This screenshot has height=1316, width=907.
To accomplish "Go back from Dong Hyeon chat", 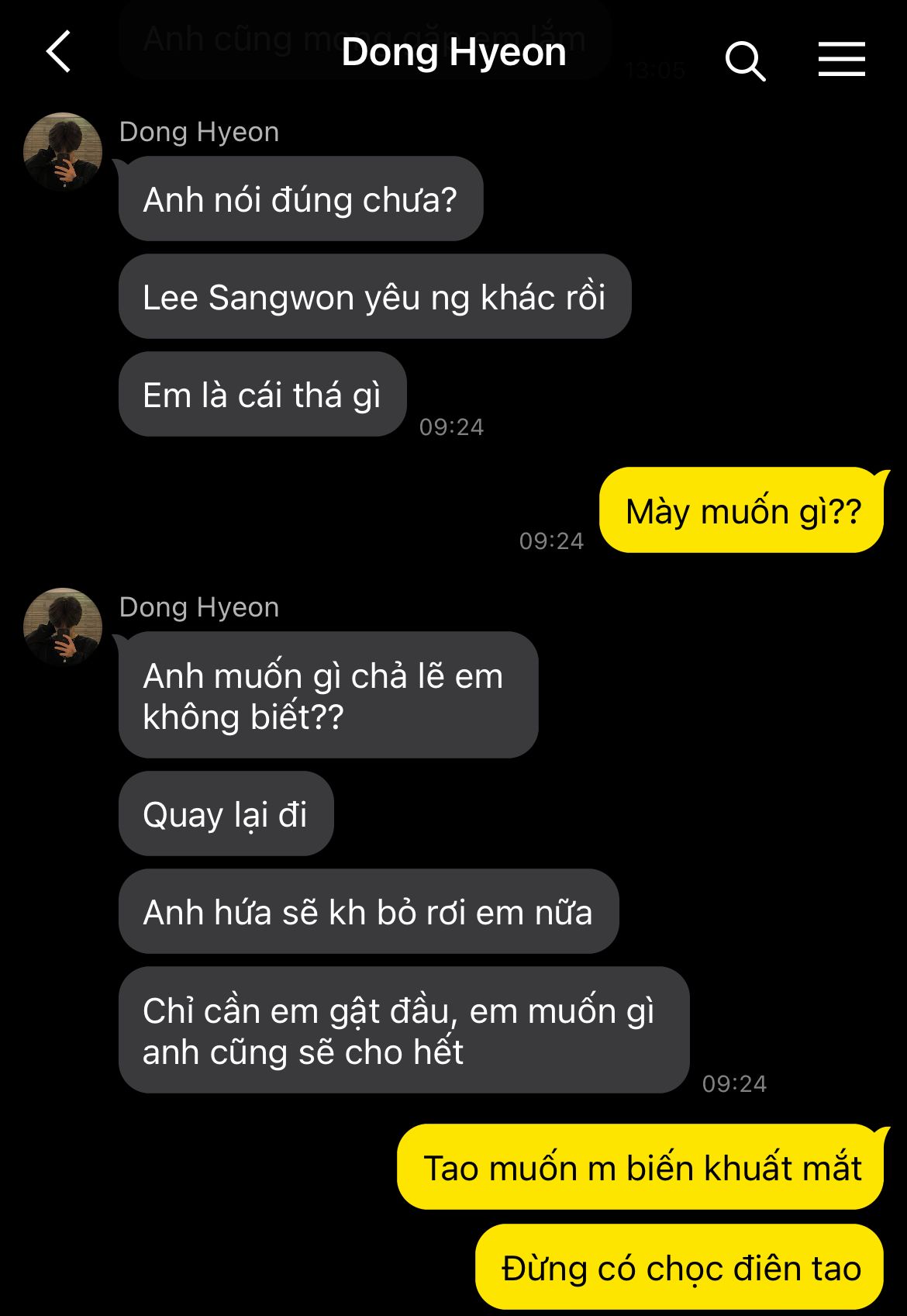I will pos(59,53).
